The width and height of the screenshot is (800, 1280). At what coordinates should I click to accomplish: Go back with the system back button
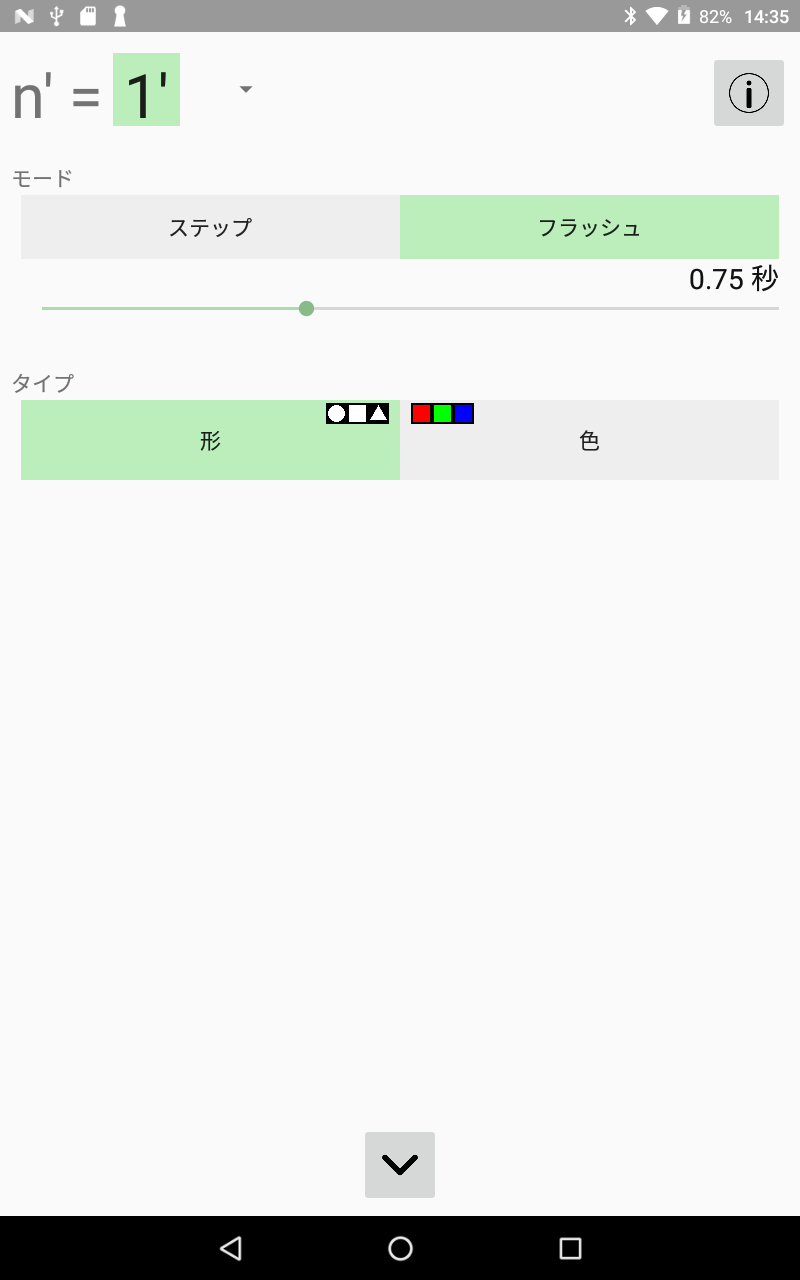tap(231, 1248)
